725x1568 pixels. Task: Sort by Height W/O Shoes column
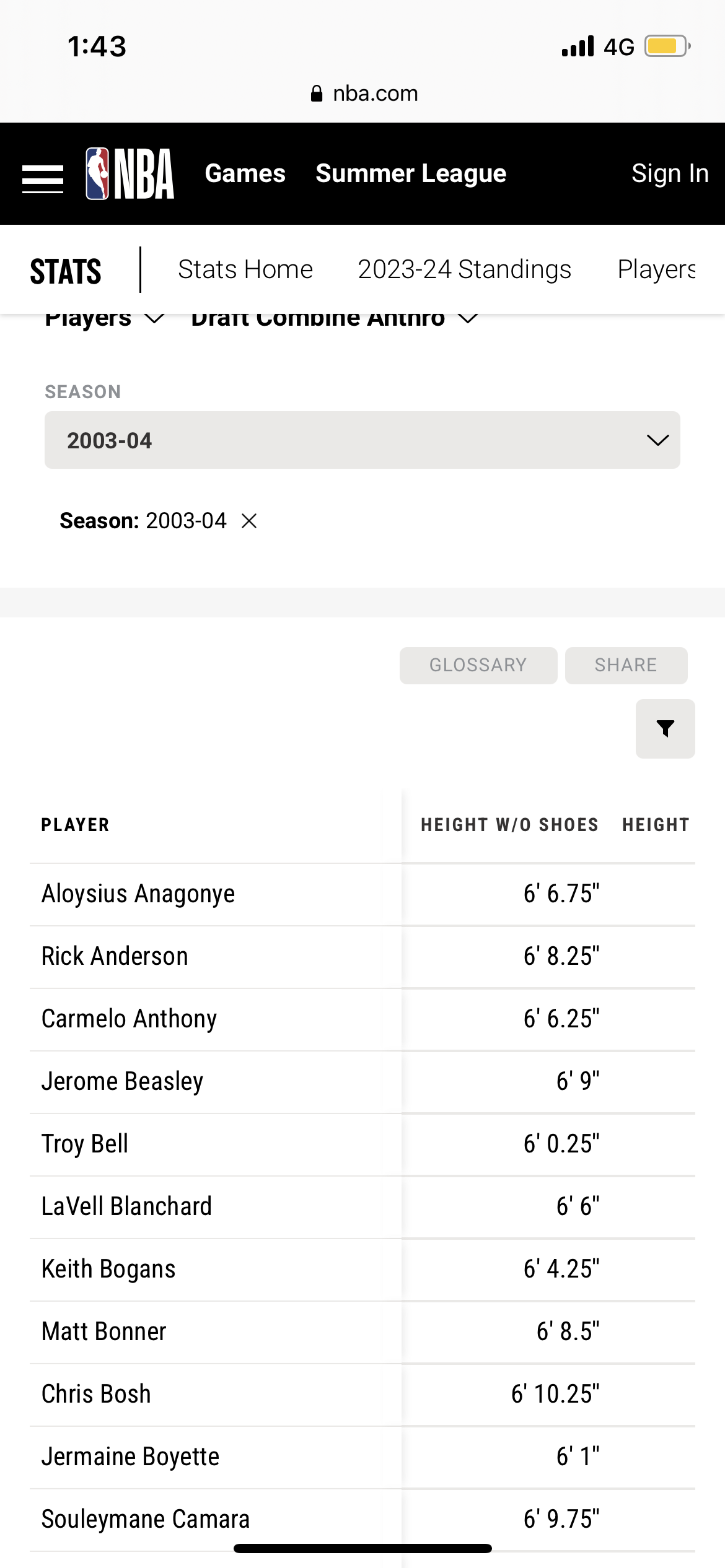(x=509, y=825)
